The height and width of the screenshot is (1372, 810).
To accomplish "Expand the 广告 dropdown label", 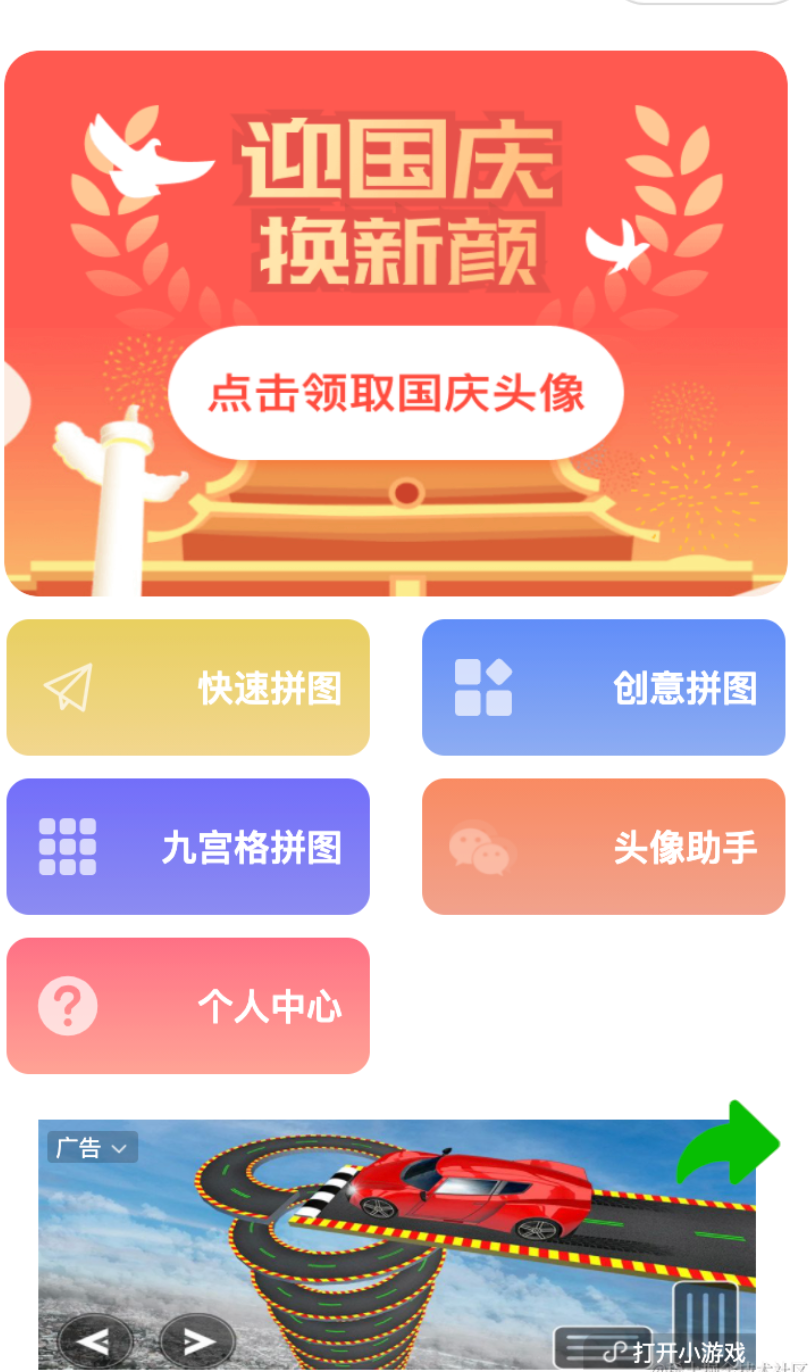I will (x=92, y=1148).
